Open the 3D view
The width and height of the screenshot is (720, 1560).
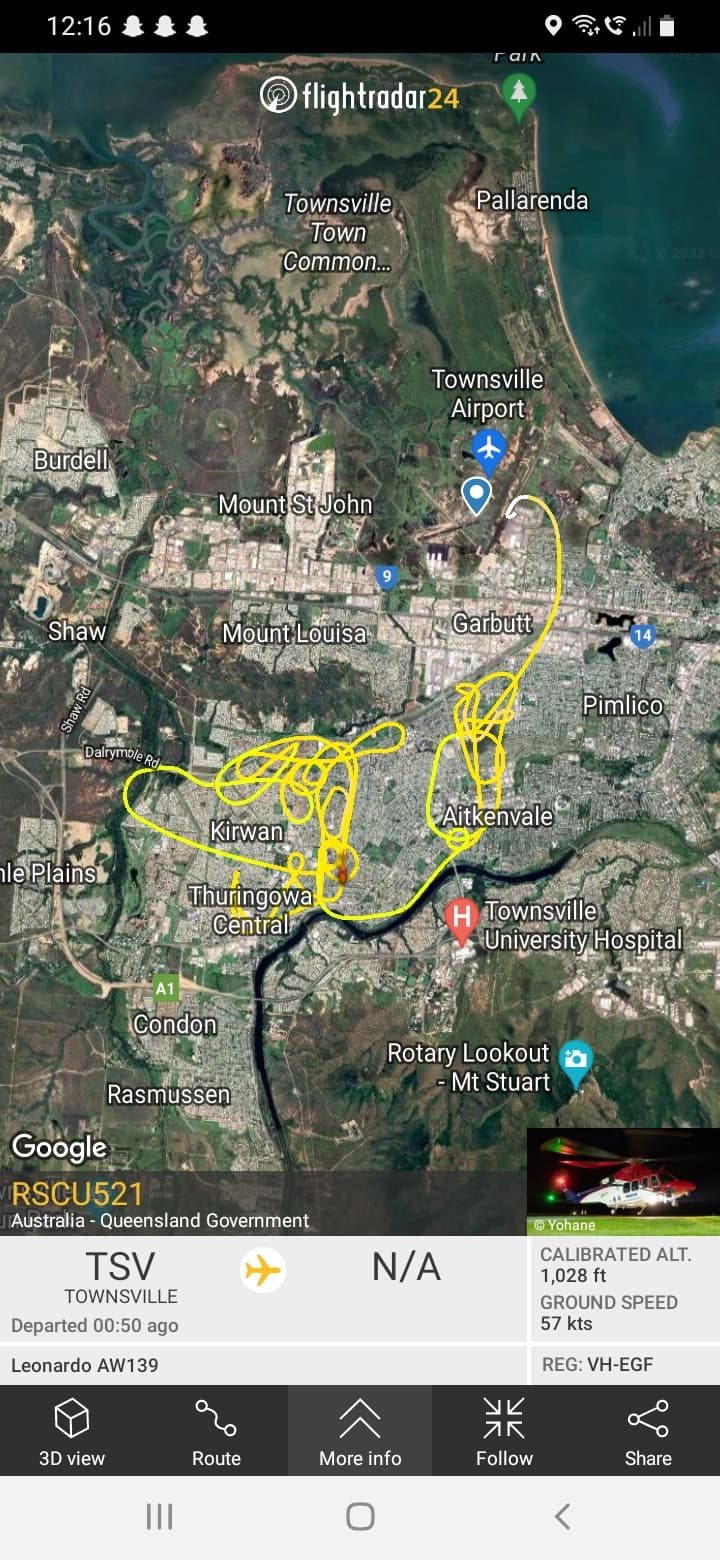point(72,1430)
